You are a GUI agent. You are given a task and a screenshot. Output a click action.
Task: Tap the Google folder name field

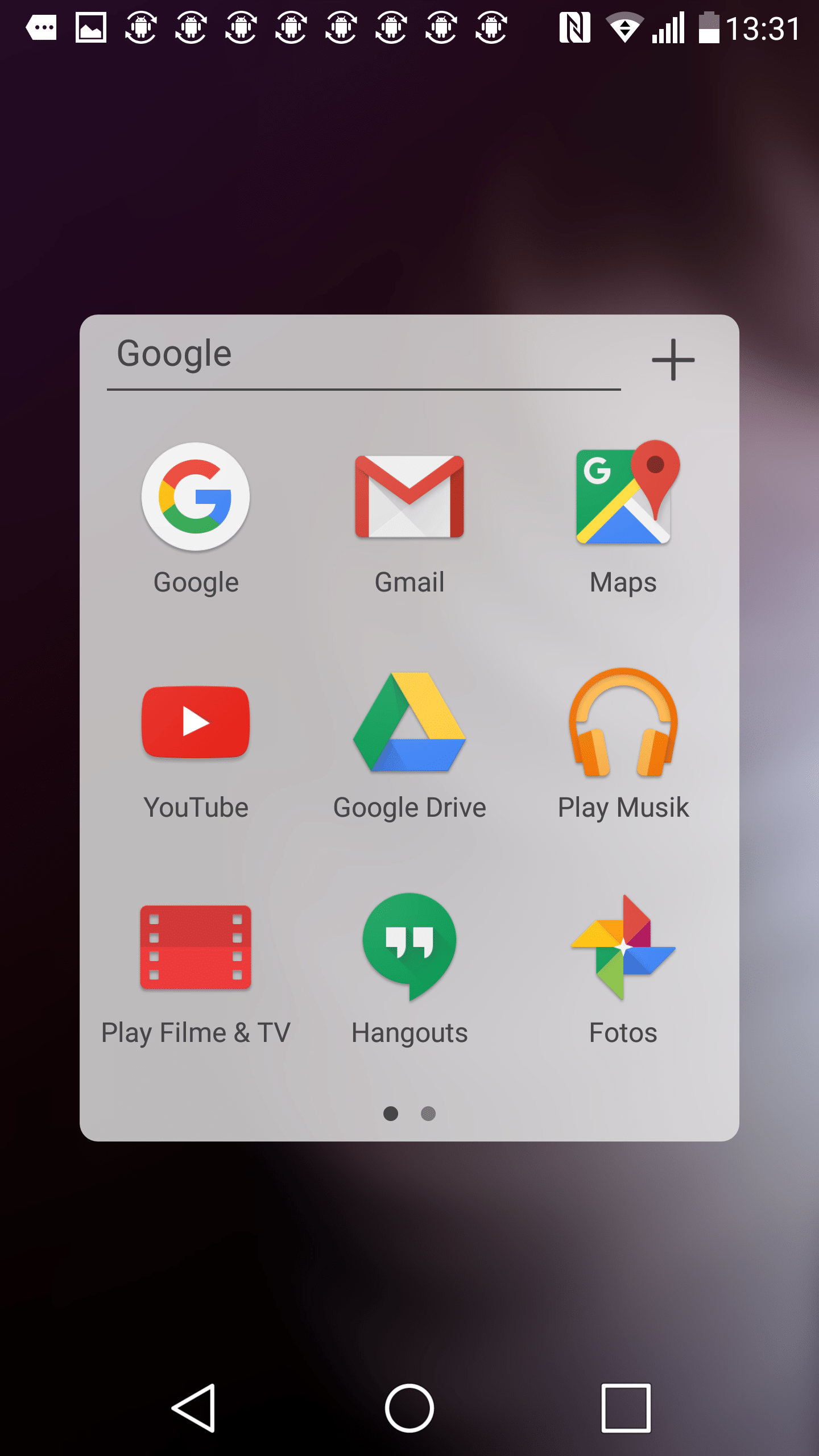tap(364, 355)
